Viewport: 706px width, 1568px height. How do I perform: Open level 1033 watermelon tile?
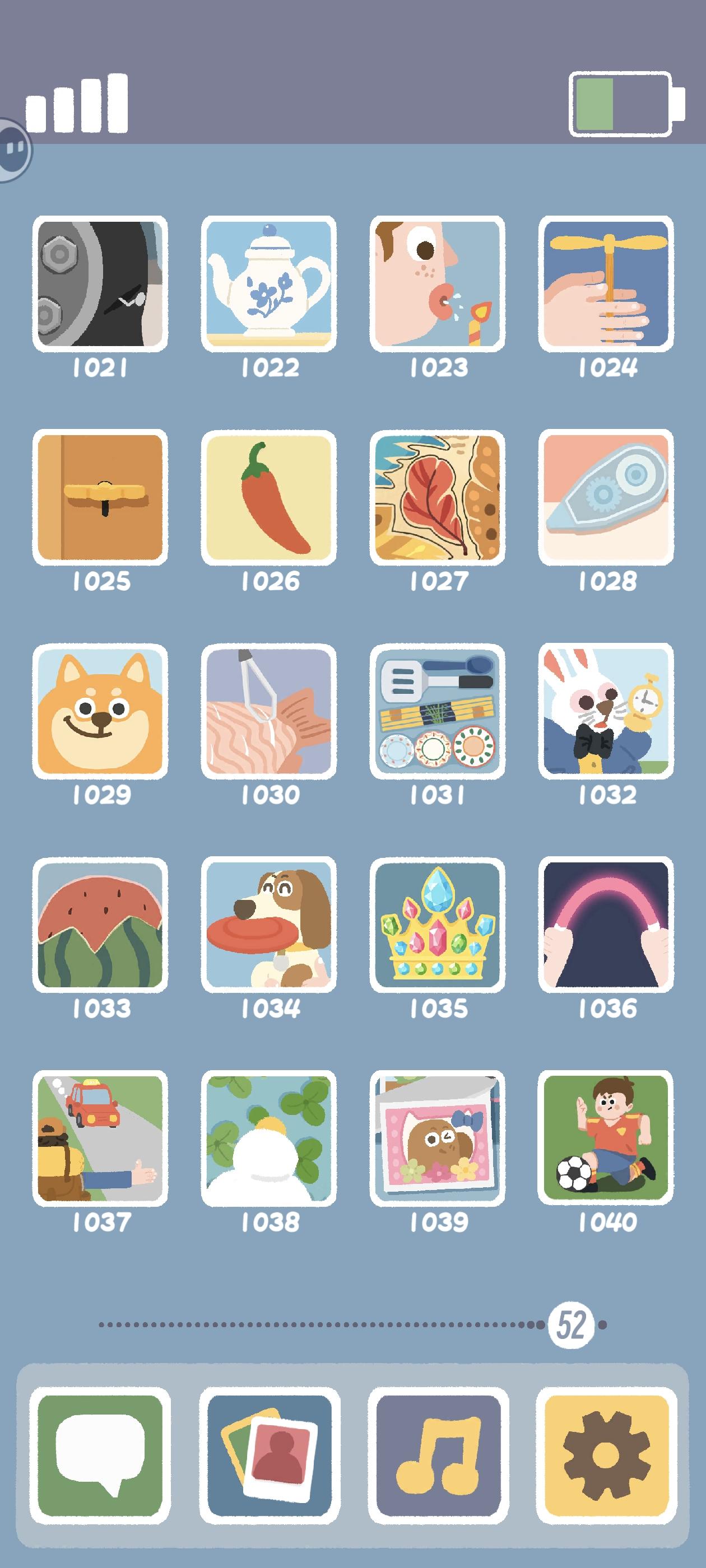100,925
